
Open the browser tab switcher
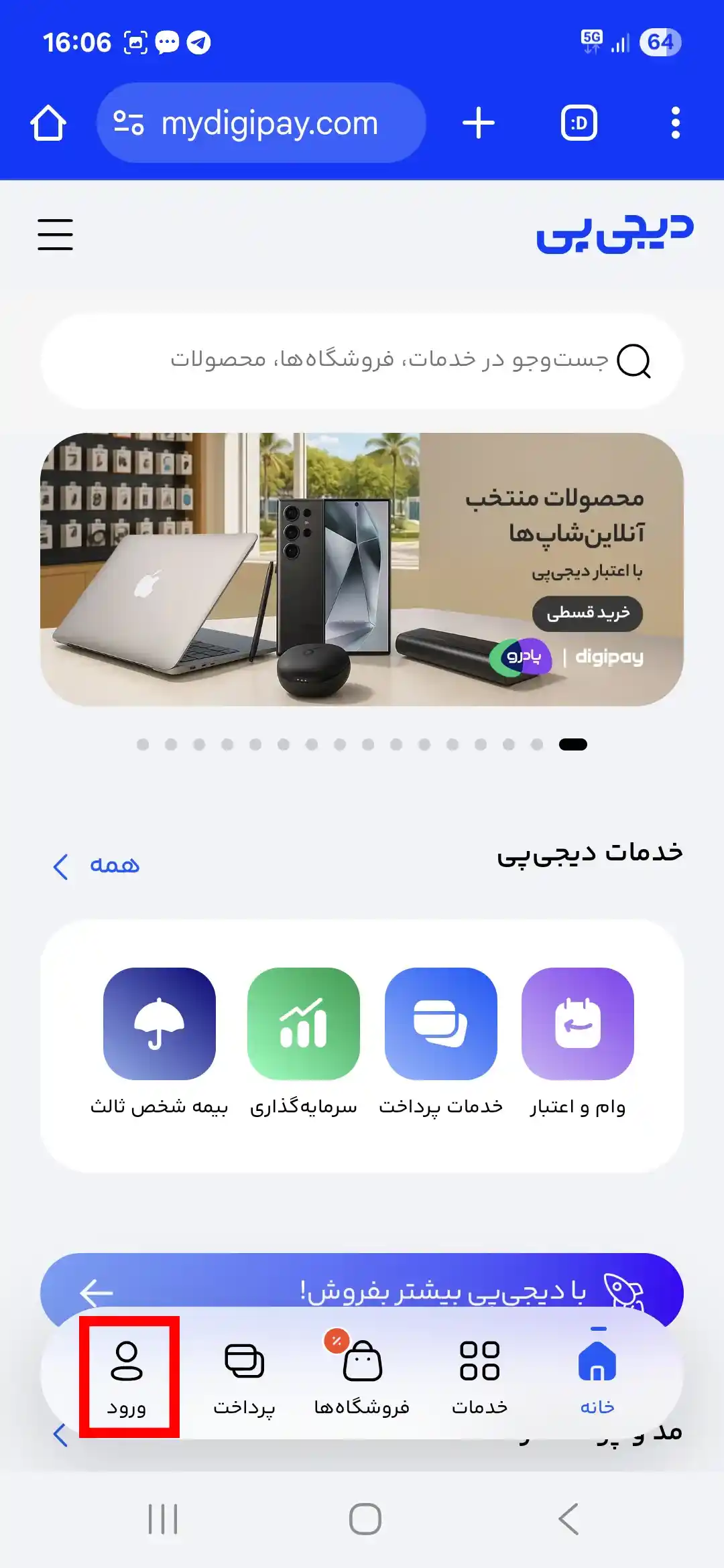579,123
